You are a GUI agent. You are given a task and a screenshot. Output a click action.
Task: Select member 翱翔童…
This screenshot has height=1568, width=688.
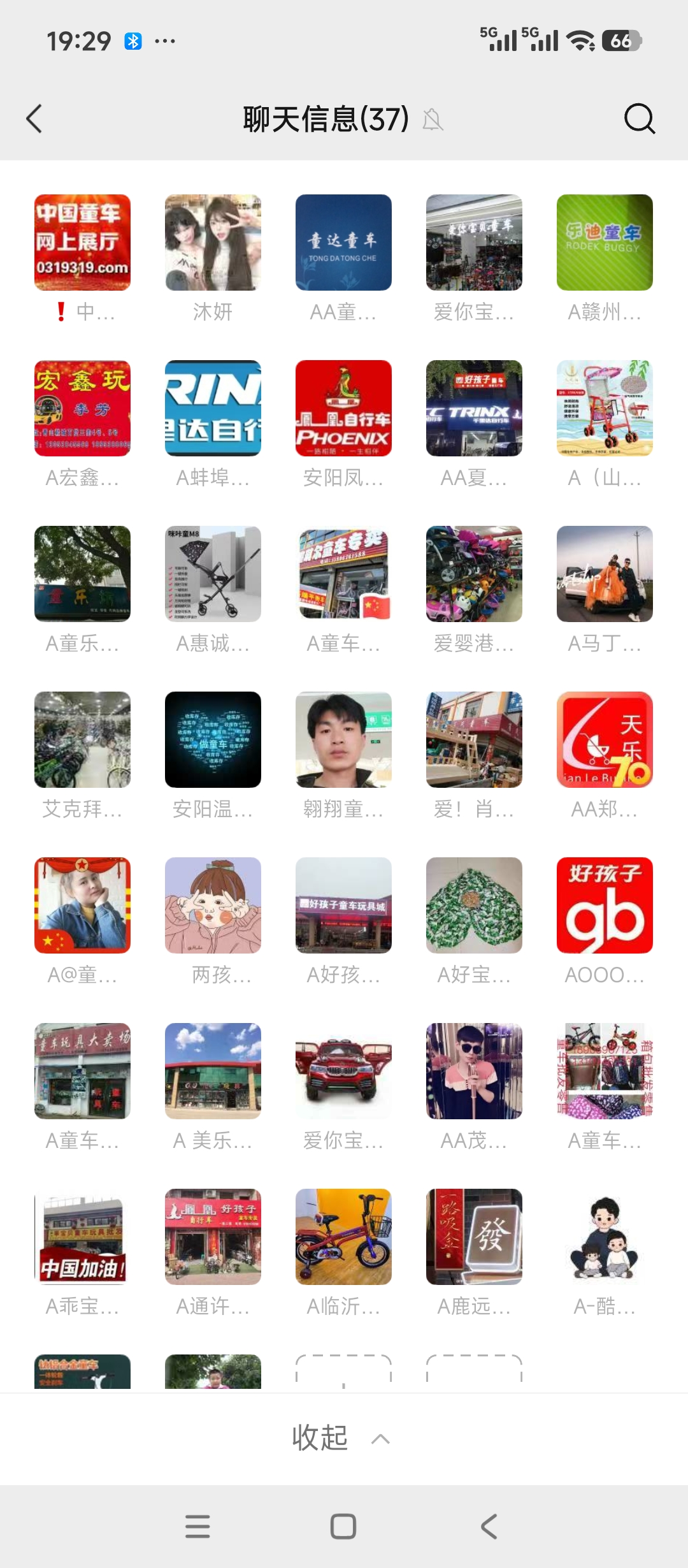click(343, 740)
